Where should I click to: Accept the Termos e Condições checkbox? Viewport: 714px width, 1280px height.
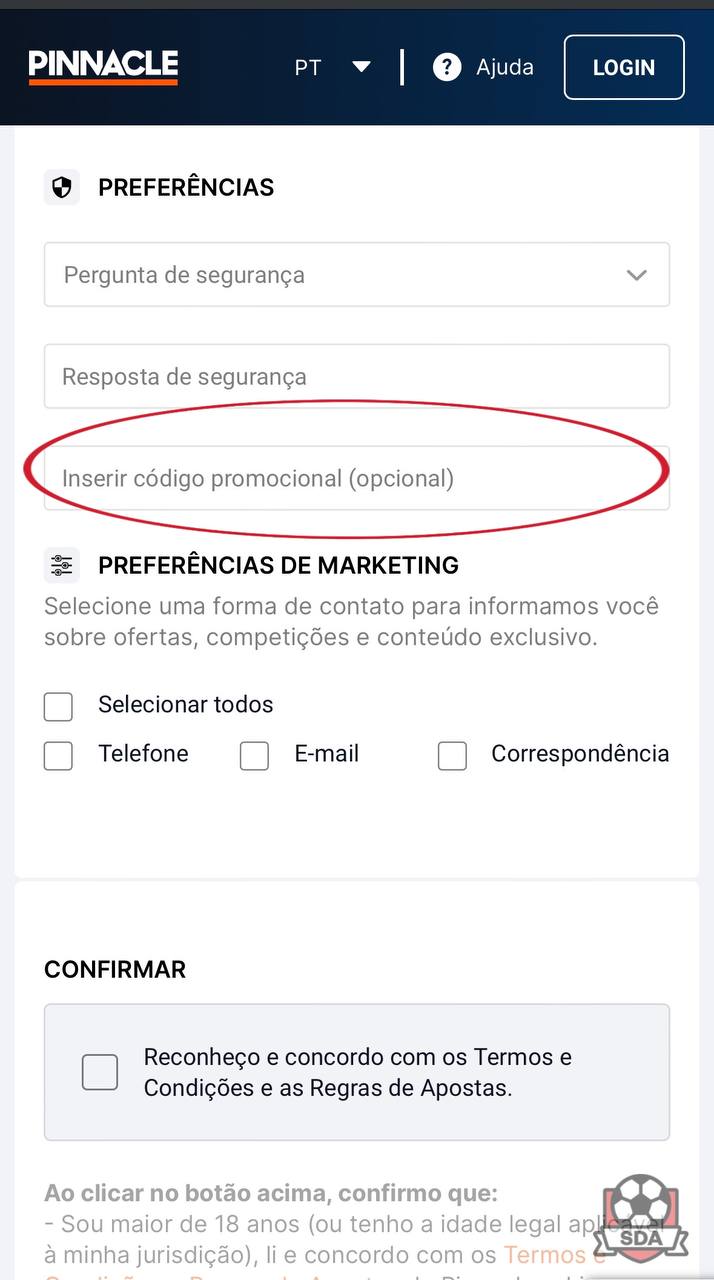click(x=100, y=1072)
